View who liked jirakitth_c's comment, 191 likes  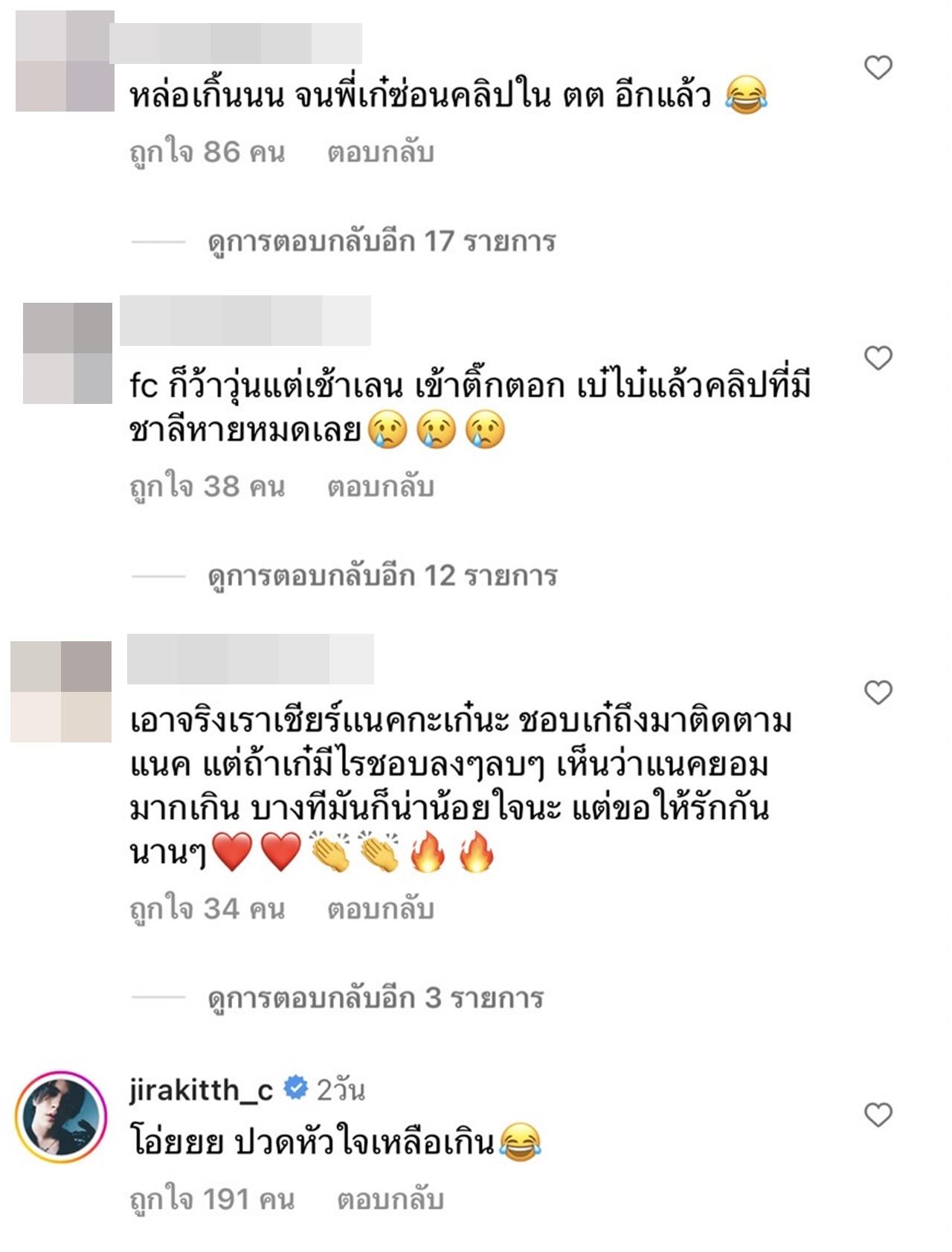coord(211,1200)
